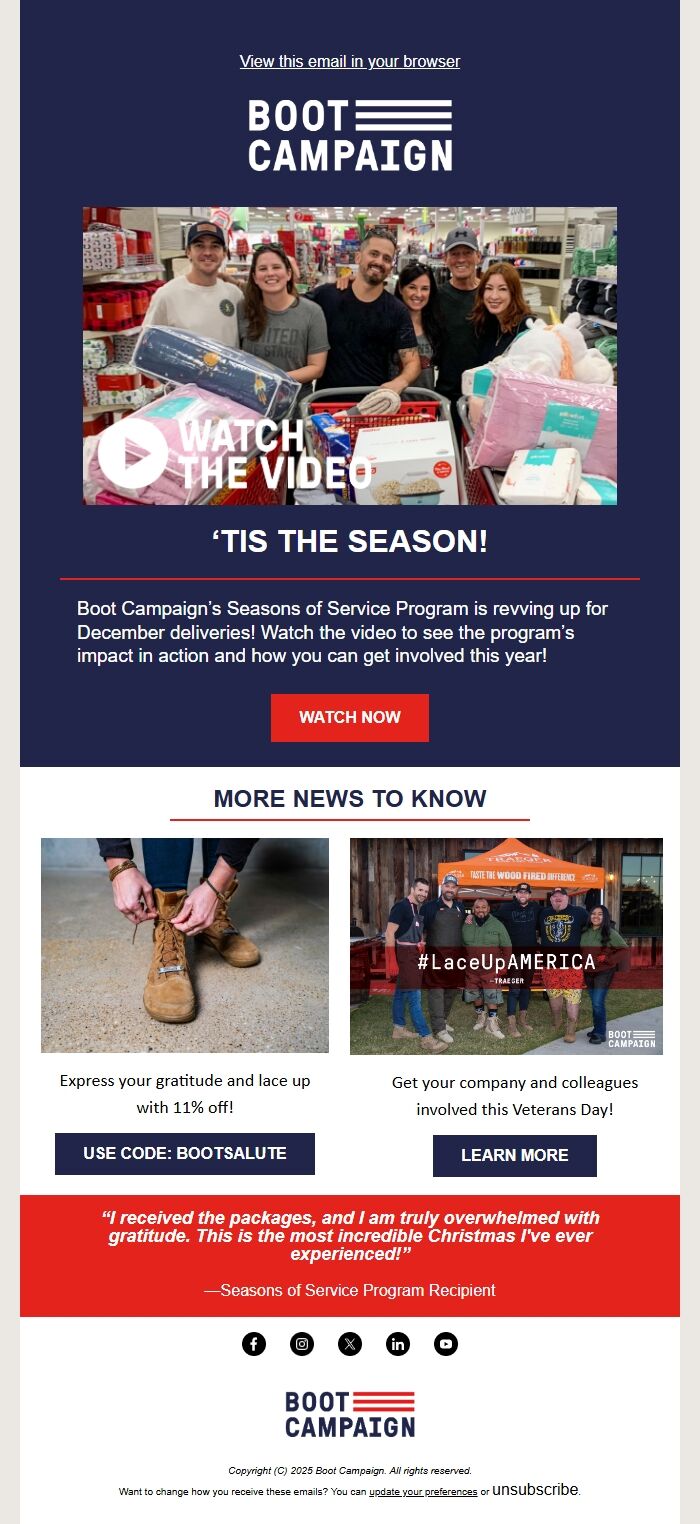700x1524 pixels.
Task: Select the USE CODE: BOOTSALUTE button
Action: pyautogui.click(x=185, y=1154)
